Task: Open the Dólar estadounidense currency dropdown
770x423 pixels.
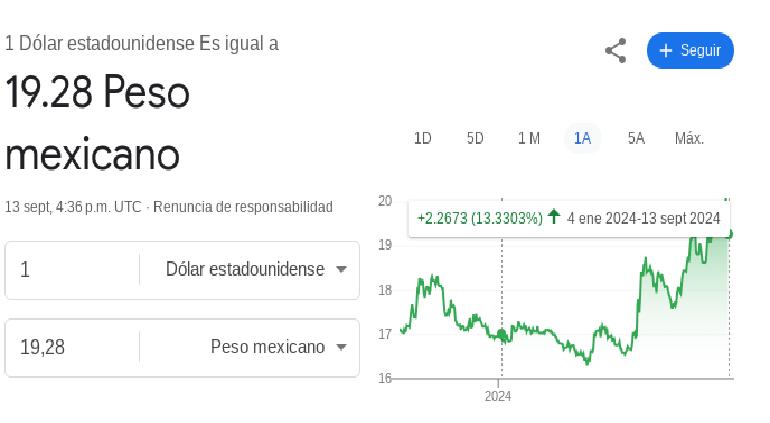Action: tap(254, 270)
